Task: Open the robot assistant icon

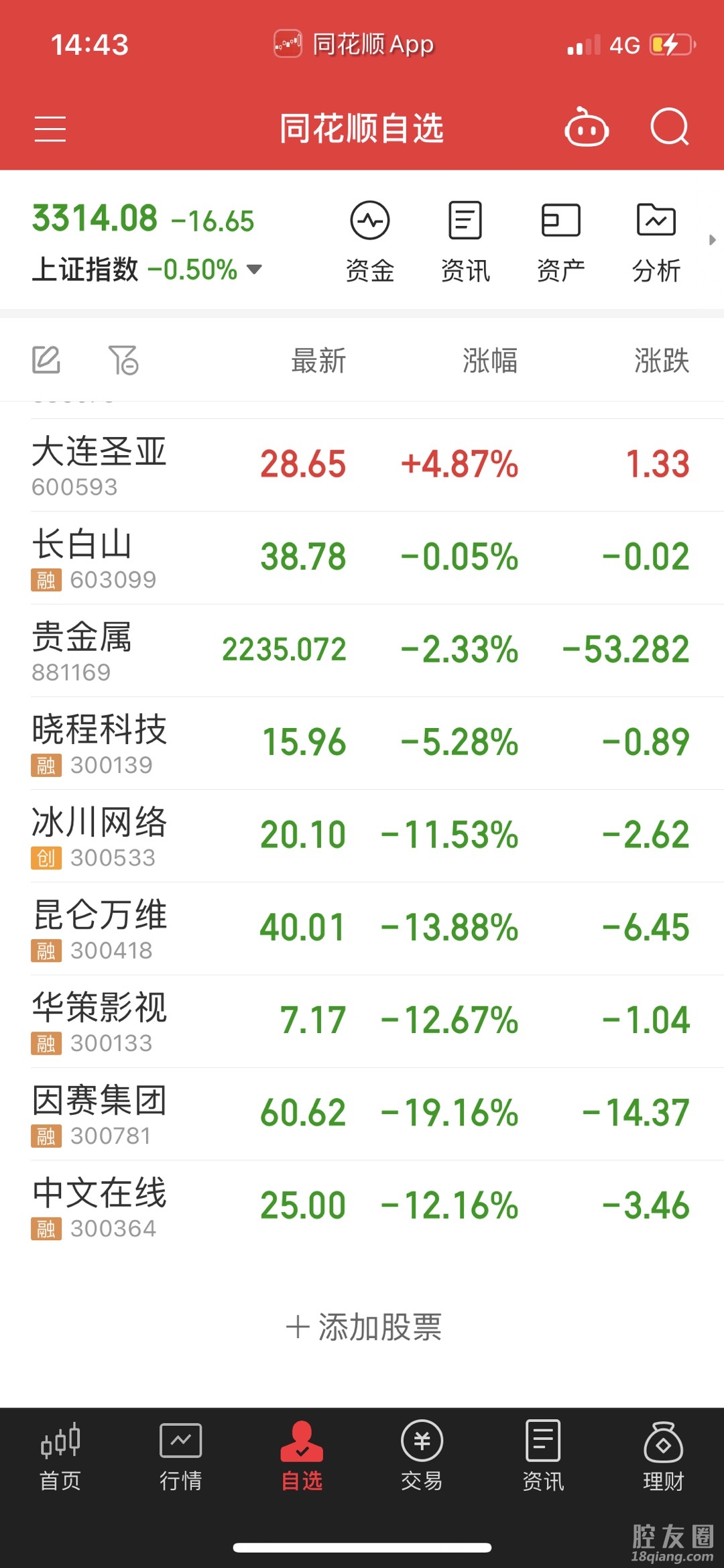Action: pos(587,127)
